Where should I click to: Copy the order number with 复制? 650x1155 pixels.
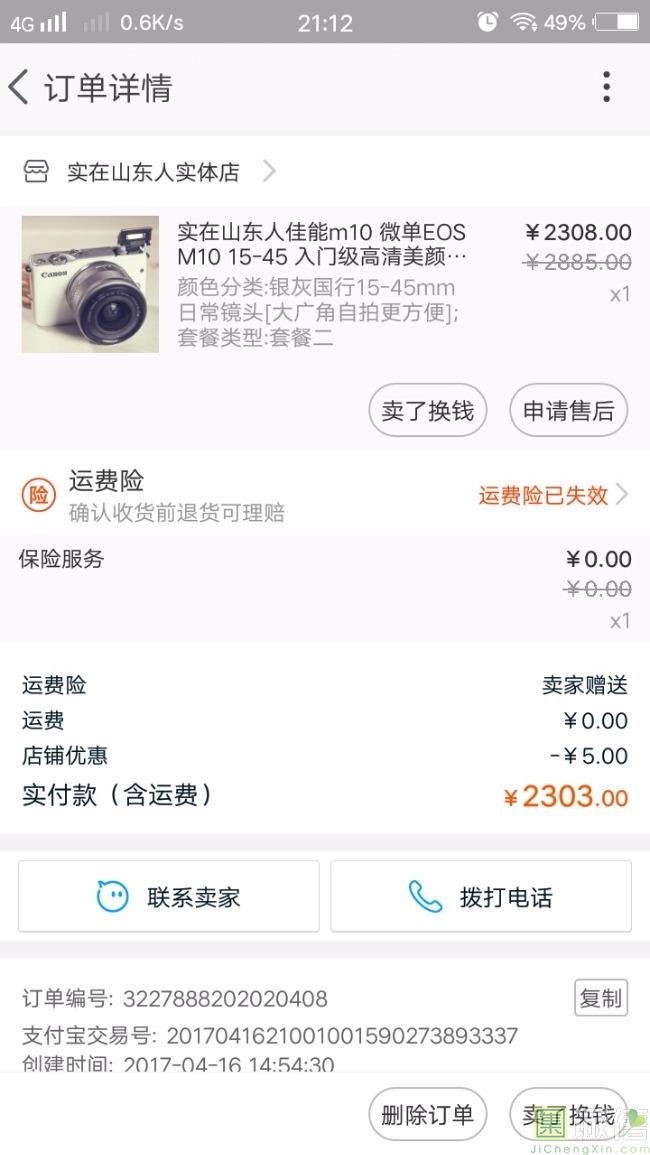point(601,998)
